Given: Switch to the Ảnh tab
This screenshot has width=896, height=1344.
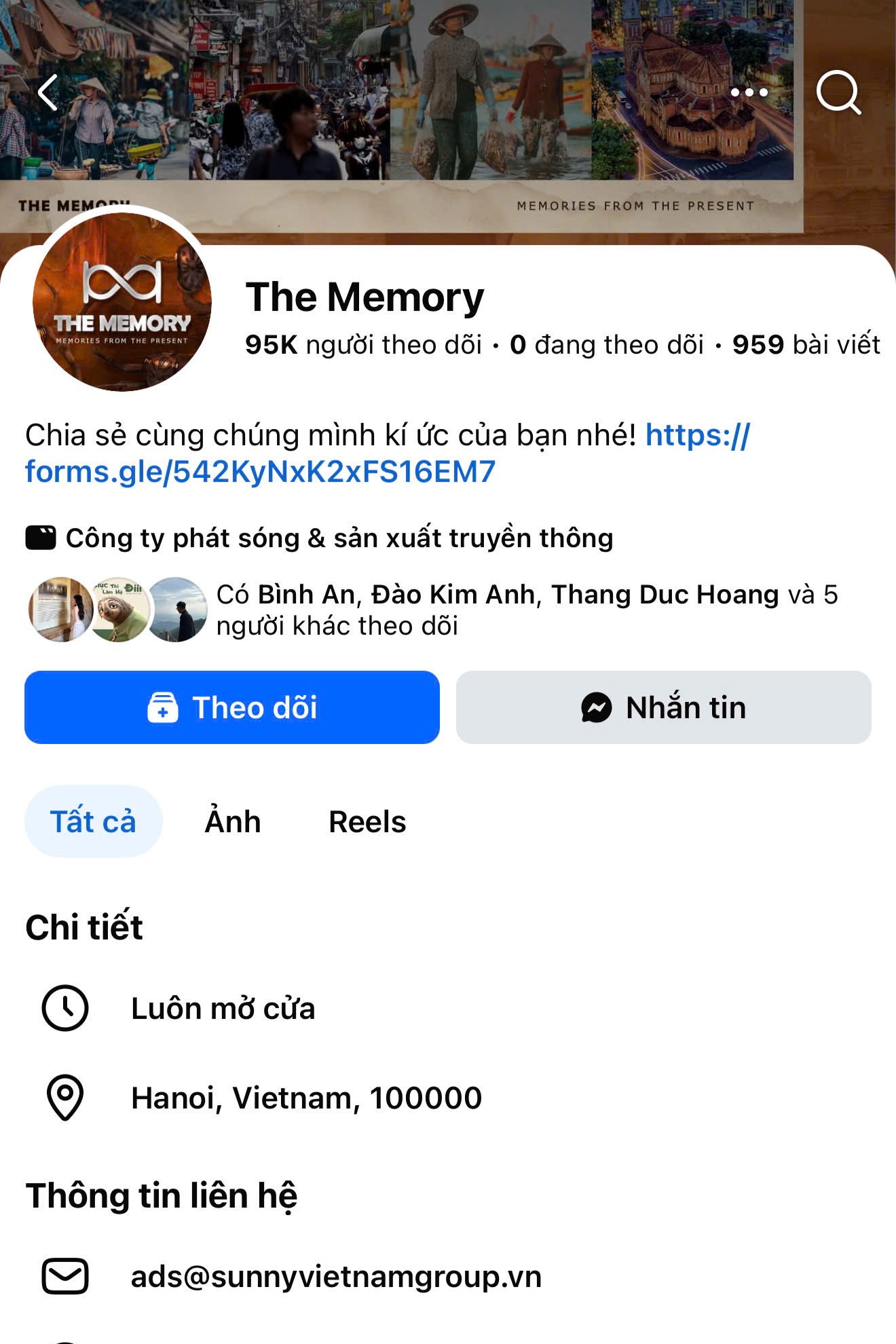Looking at the screenshot, I should point(232,821).
